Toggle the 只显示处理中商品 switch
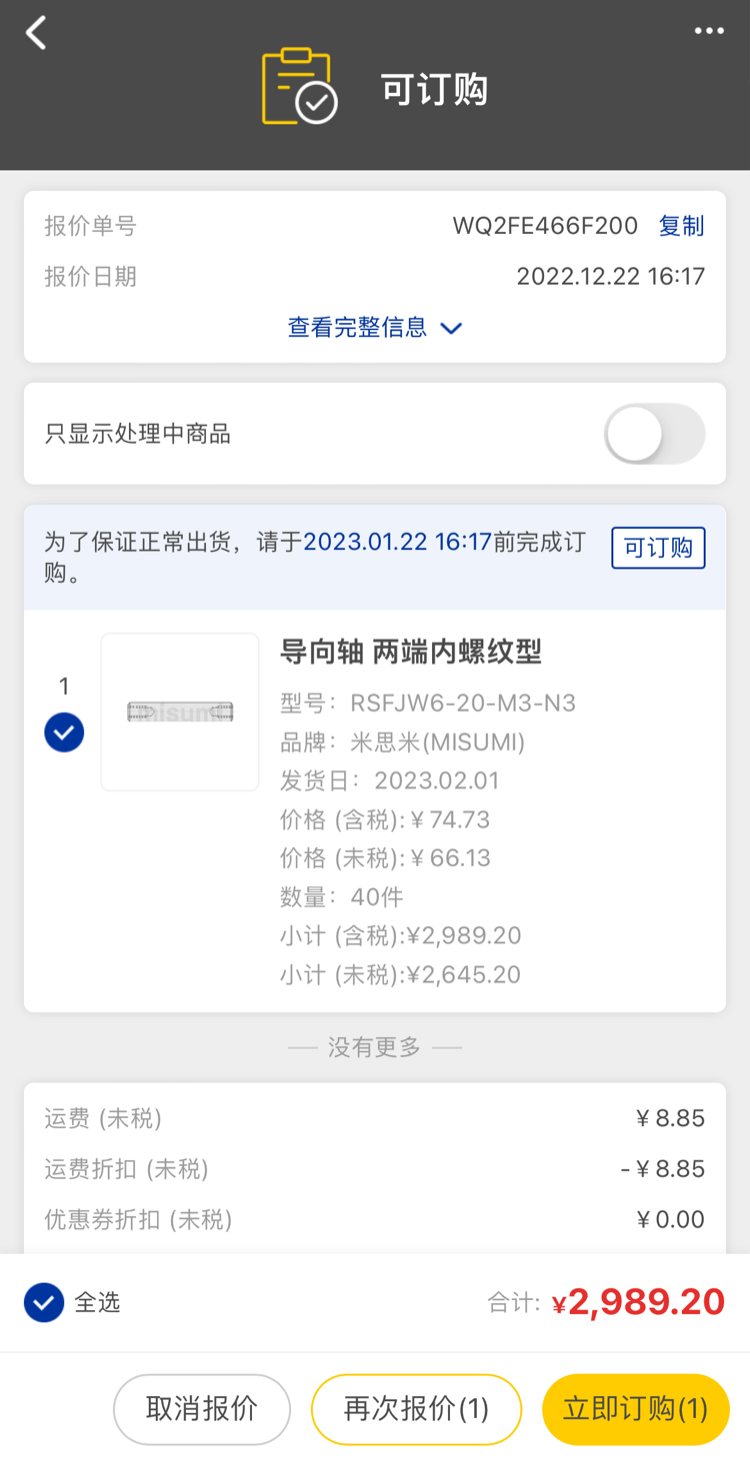The image size is (750, 1464). coord(654,434)
